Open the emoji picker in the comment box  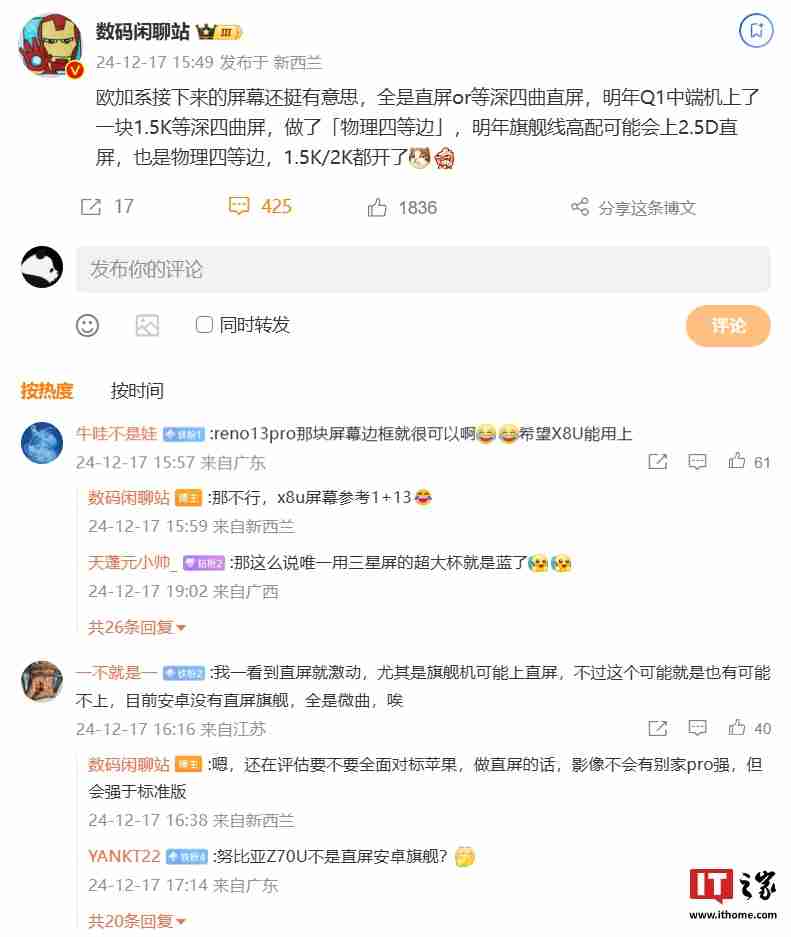pos(88,326)
